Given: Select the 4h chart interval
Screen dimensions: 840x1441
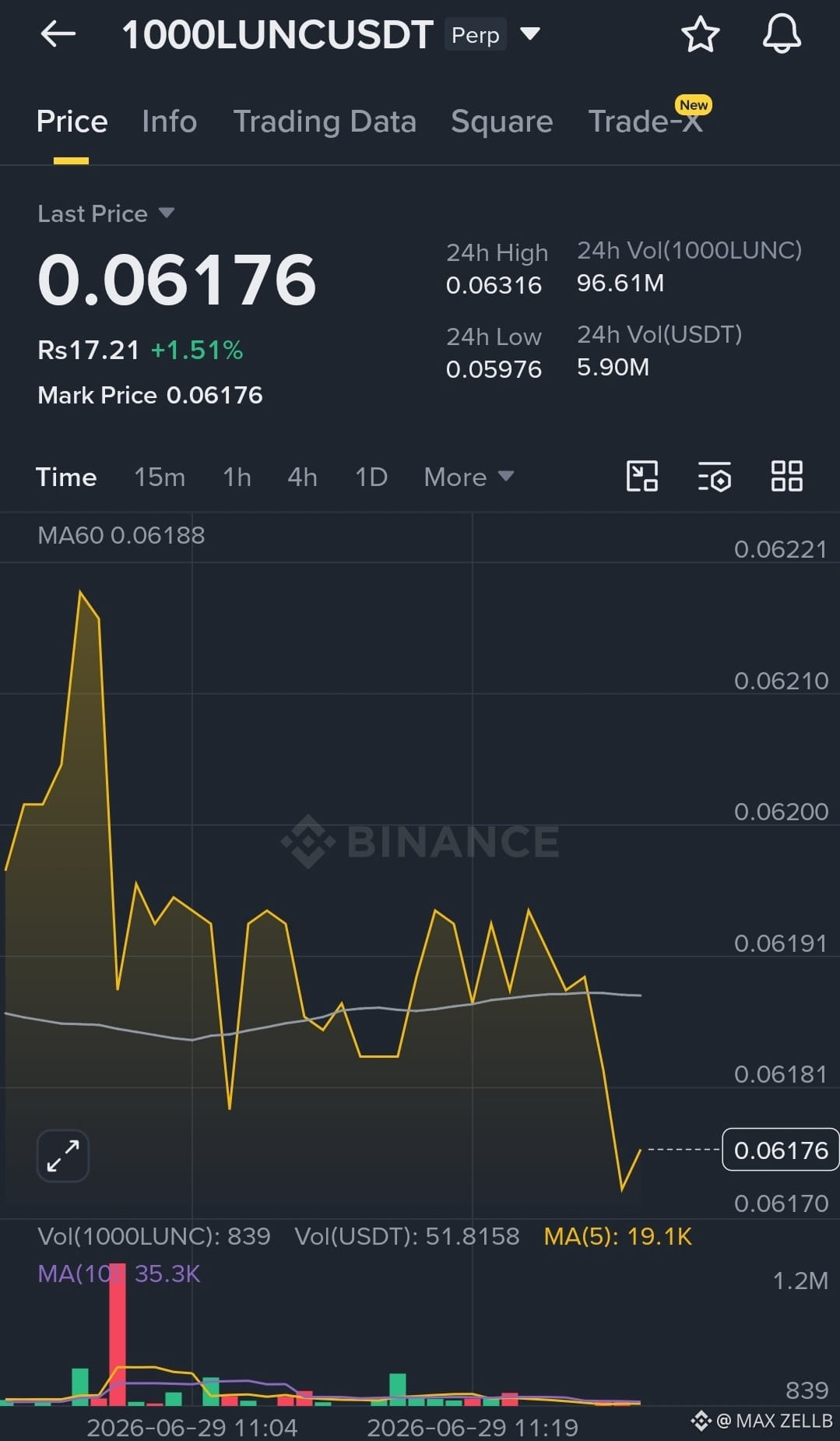Looking at the screenshot, I should [302, 477].
